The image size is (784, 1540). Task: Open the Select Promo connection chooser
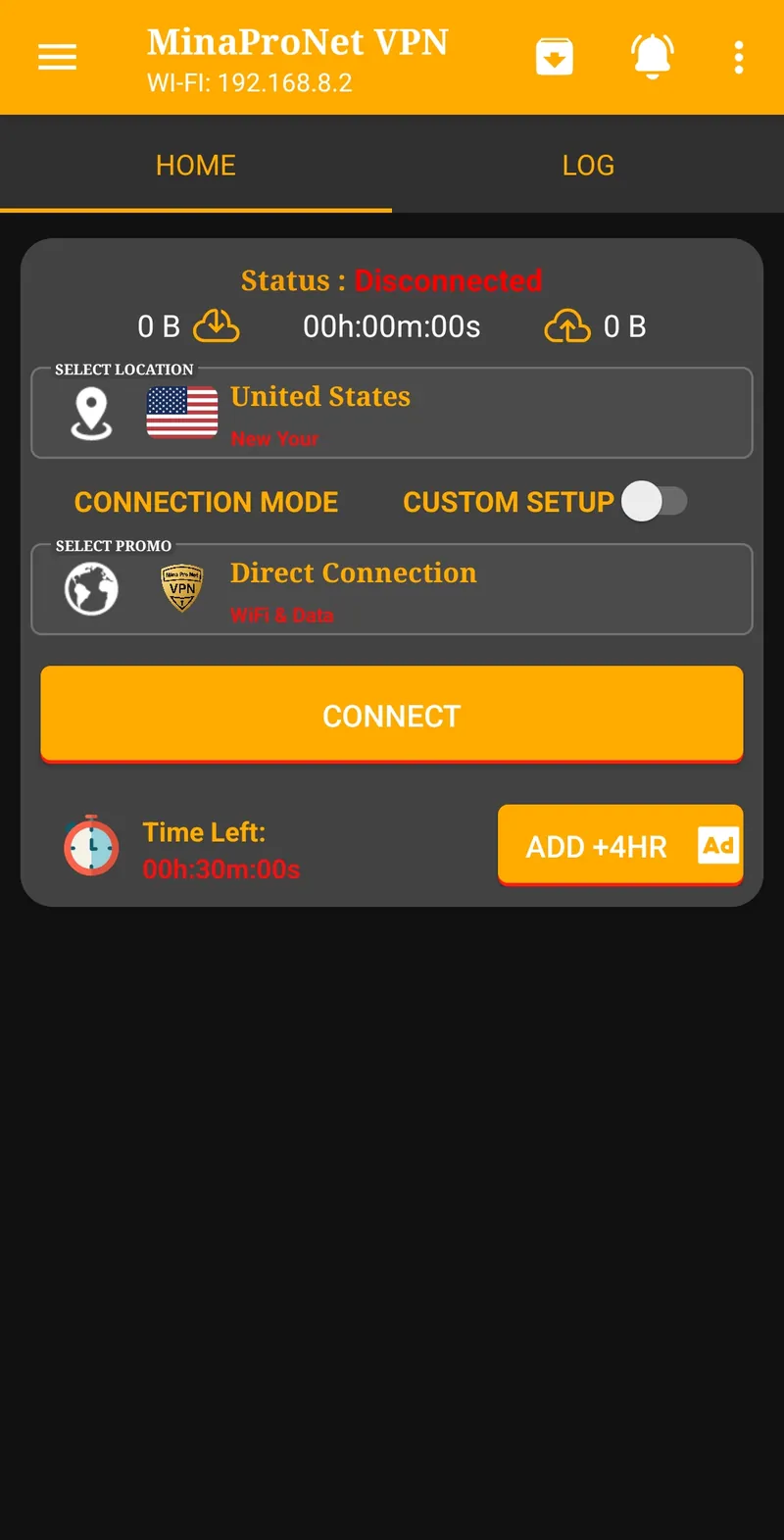(x=392, y=588)
